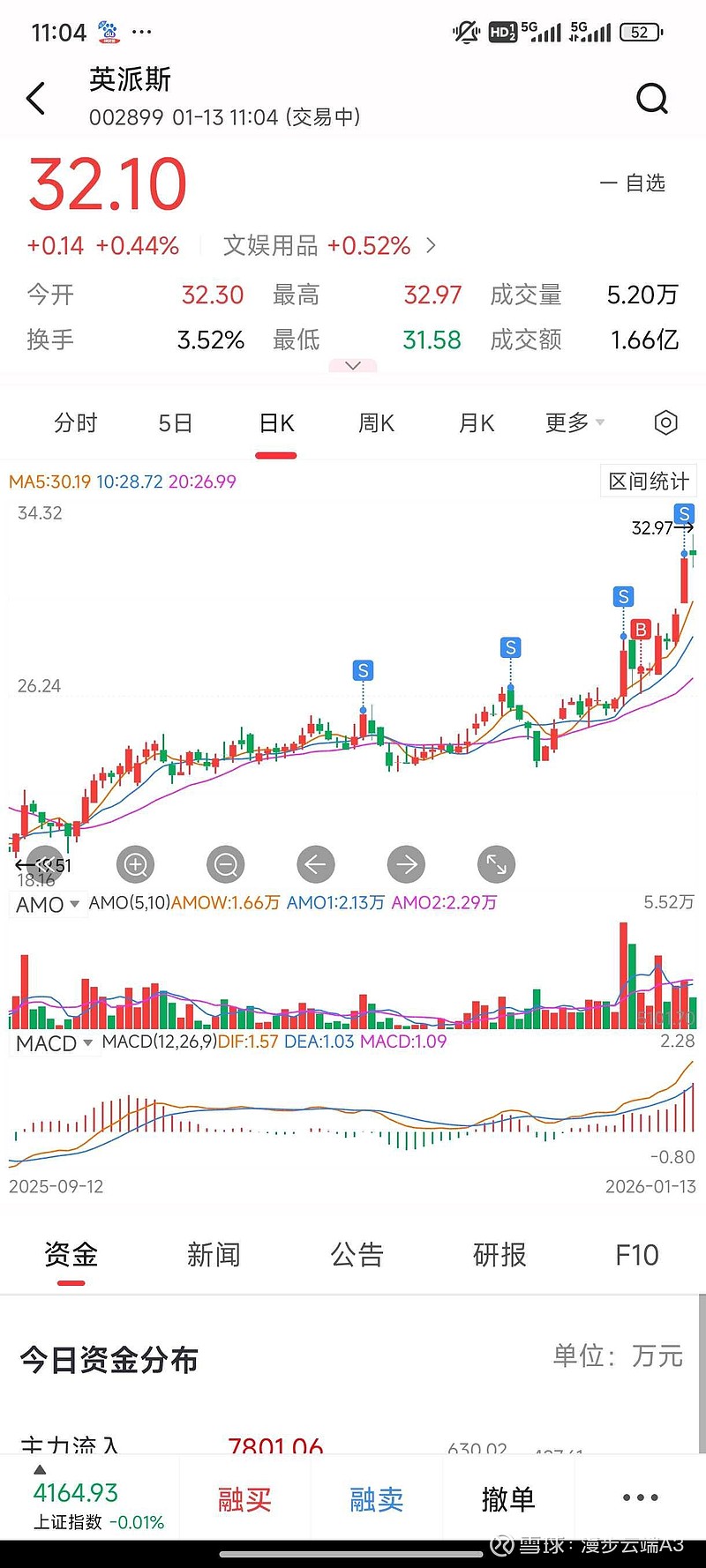This screenshot has height=1568, width=706.
Task: Pan the chart left with arrow icon
Action: tap(316, 864)
